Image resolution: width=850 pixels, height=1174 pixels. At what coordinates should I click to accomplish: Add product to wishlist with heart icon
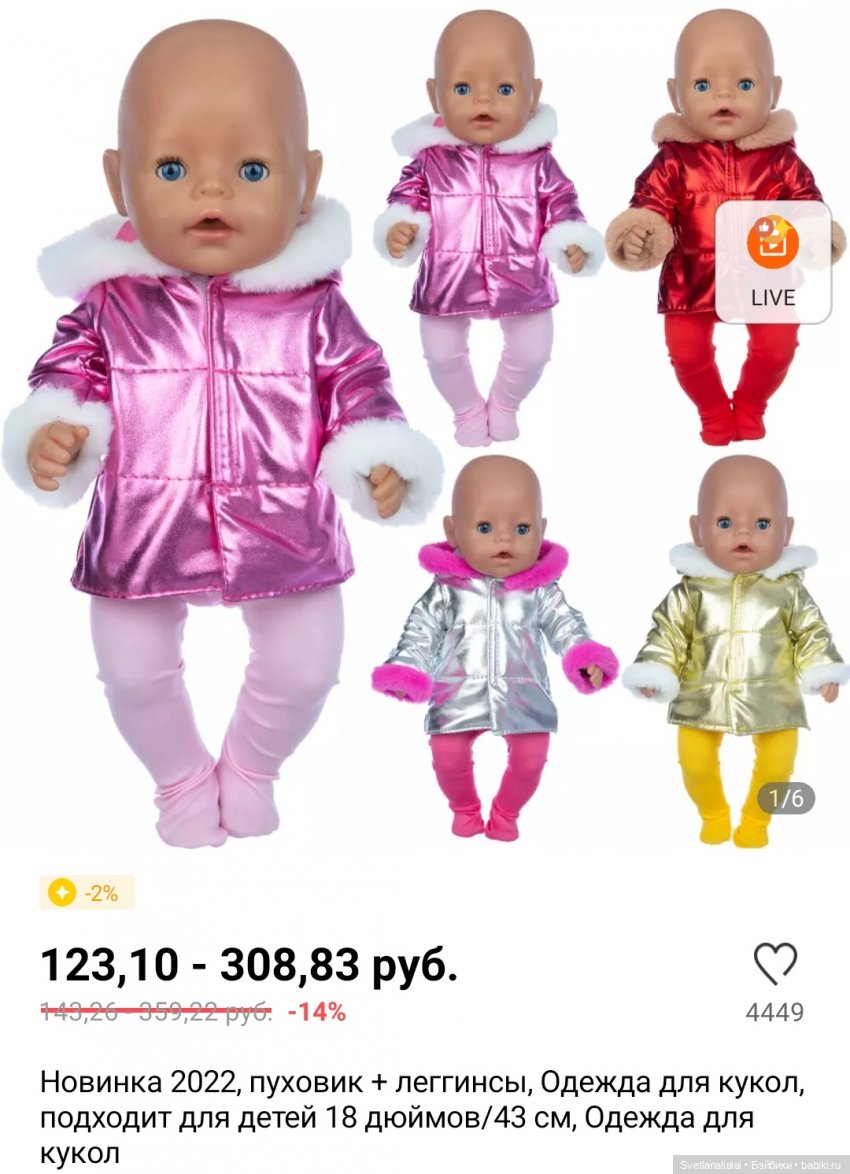775,964
